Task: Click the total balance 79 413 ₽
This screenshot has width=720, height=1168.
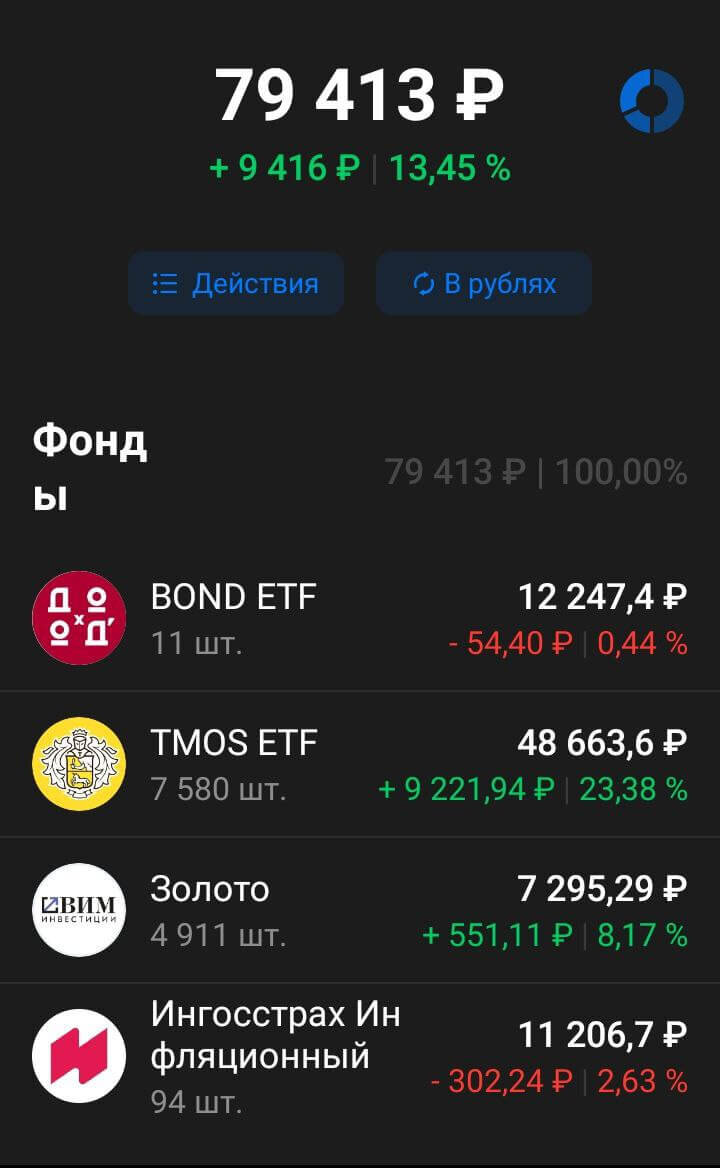Action: [x=360, y=95]
